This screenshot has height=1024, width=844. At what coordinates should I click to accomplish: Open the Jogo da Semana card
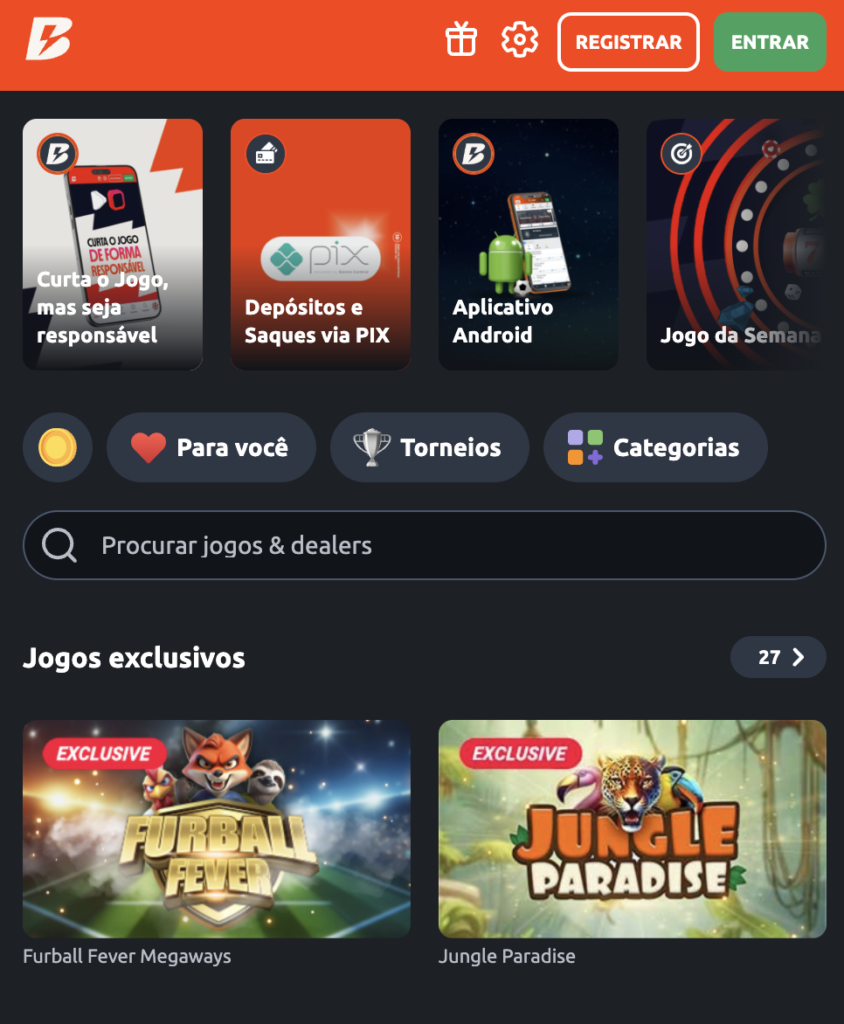coord(735,244)
